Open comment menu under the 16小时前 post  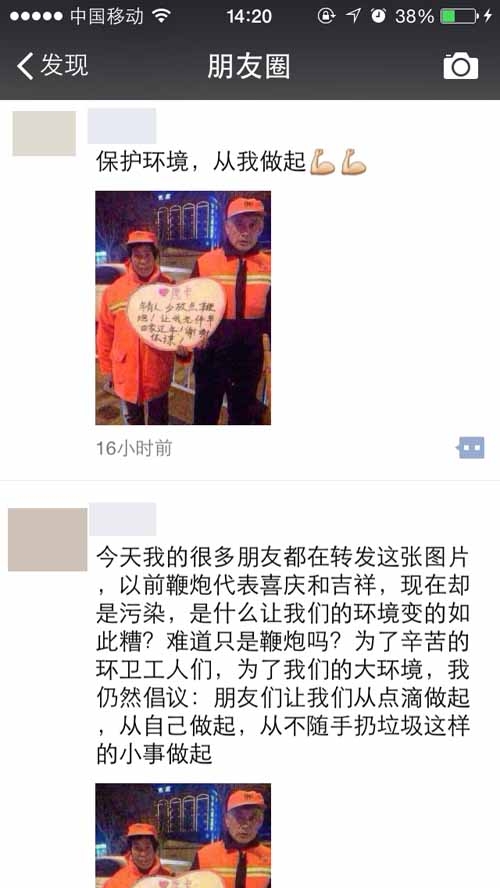click(471, 447)
